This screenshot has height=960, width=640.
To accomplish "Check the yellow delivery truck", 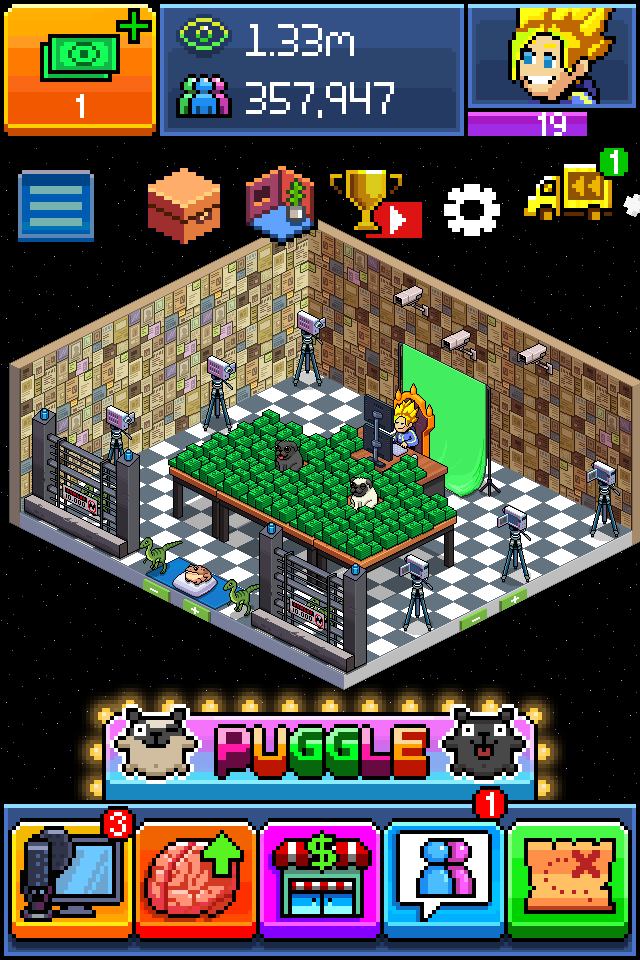I will [x=572, y=191].
